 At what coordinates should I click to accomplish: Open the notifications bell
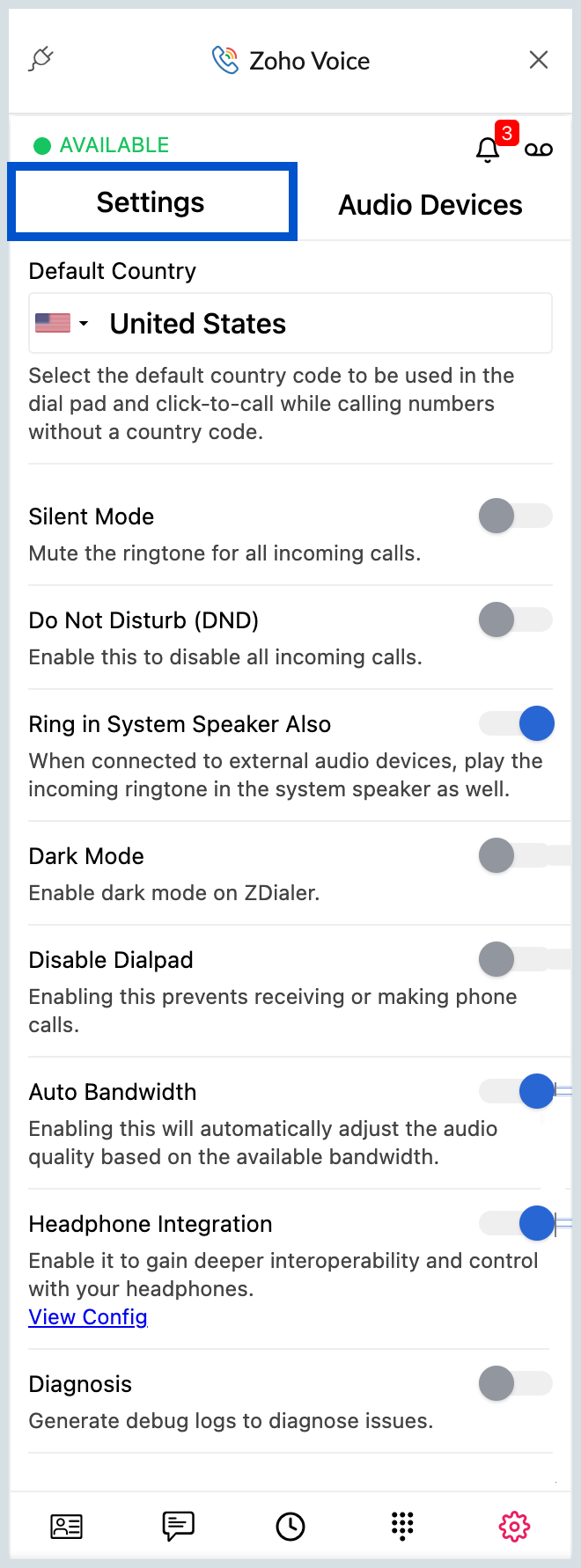pos(488,150)
